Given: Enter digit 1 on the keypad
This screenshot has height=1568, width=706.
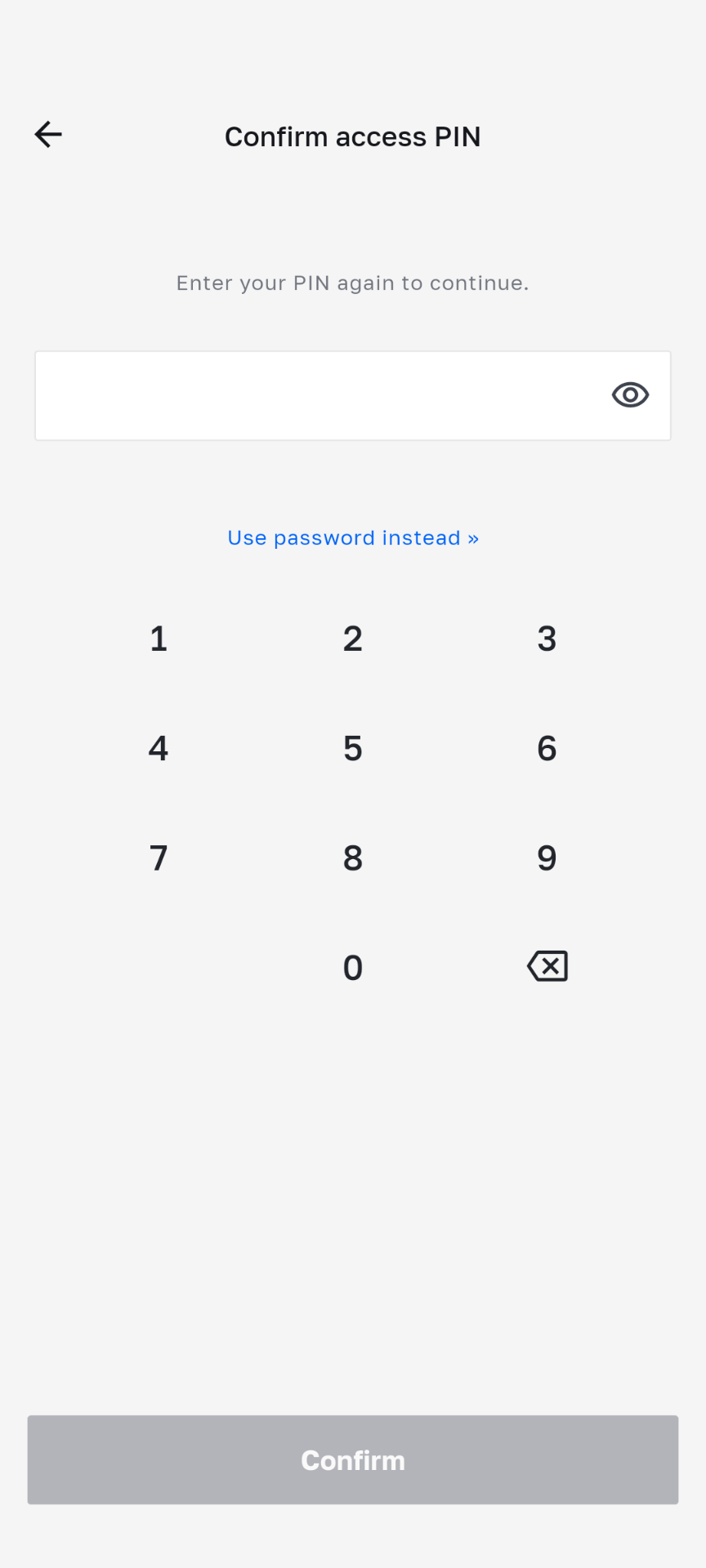Looking at the screenshot, I should pos(159,639).
